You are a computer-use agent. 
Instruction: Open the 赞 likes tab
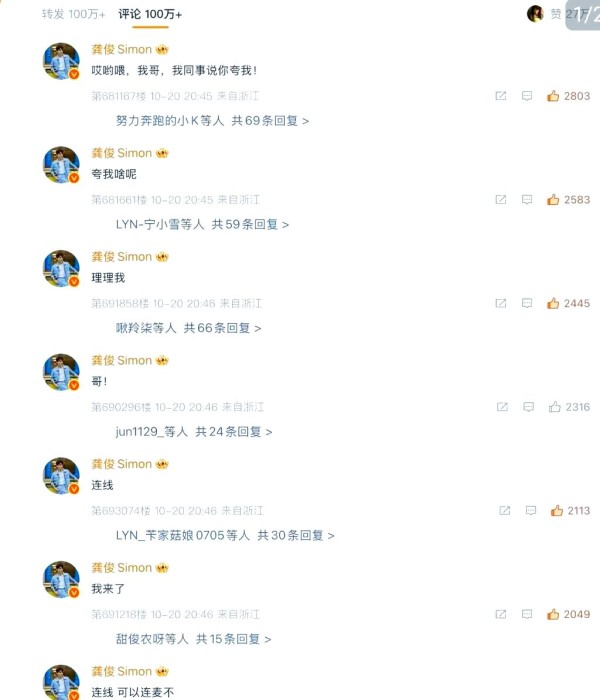click(x=555, y=13)
